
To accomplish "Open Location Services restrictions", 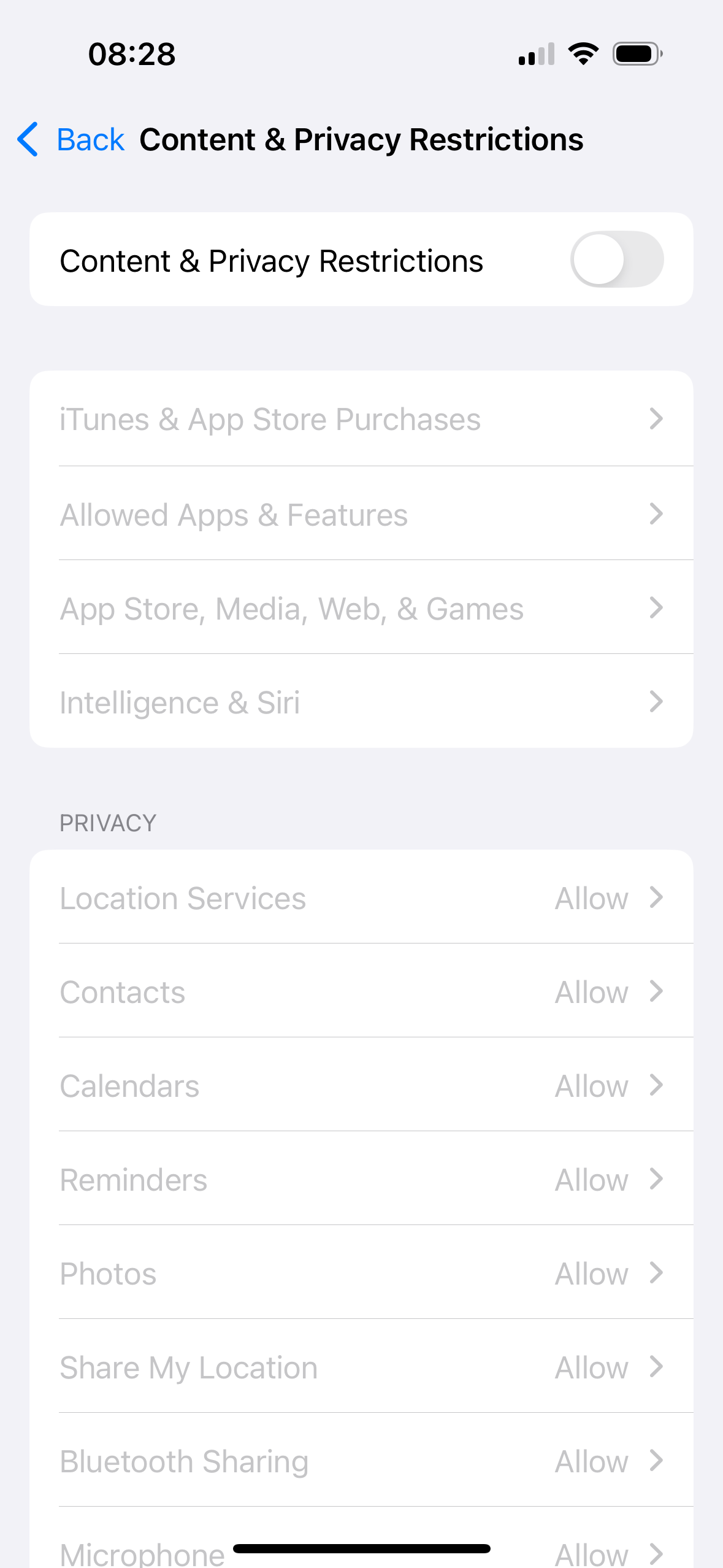I will 362,897.
